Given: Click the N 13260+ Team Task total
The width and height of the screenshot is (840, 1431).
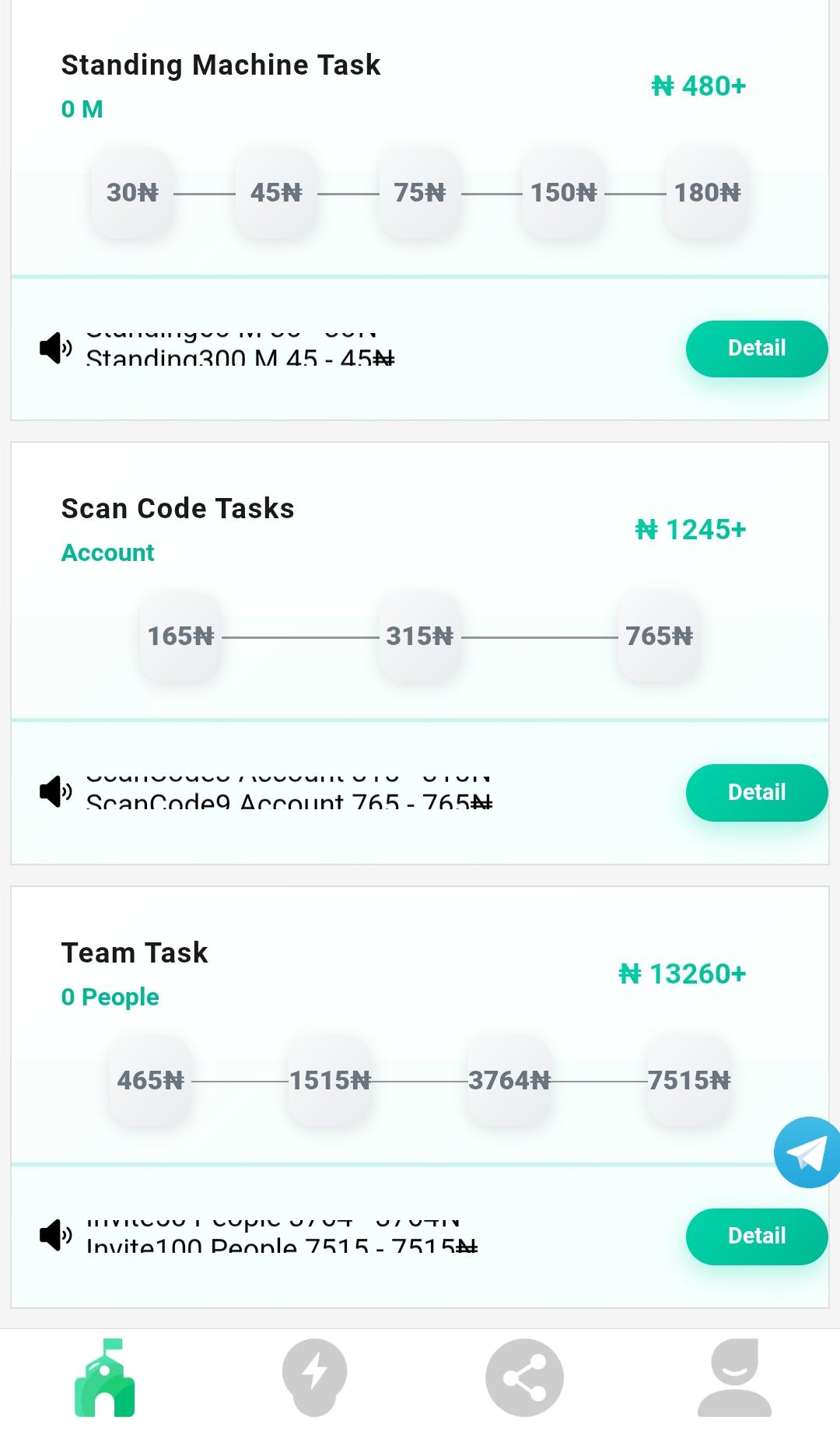Looking at the screenshot, I should 682,973.
